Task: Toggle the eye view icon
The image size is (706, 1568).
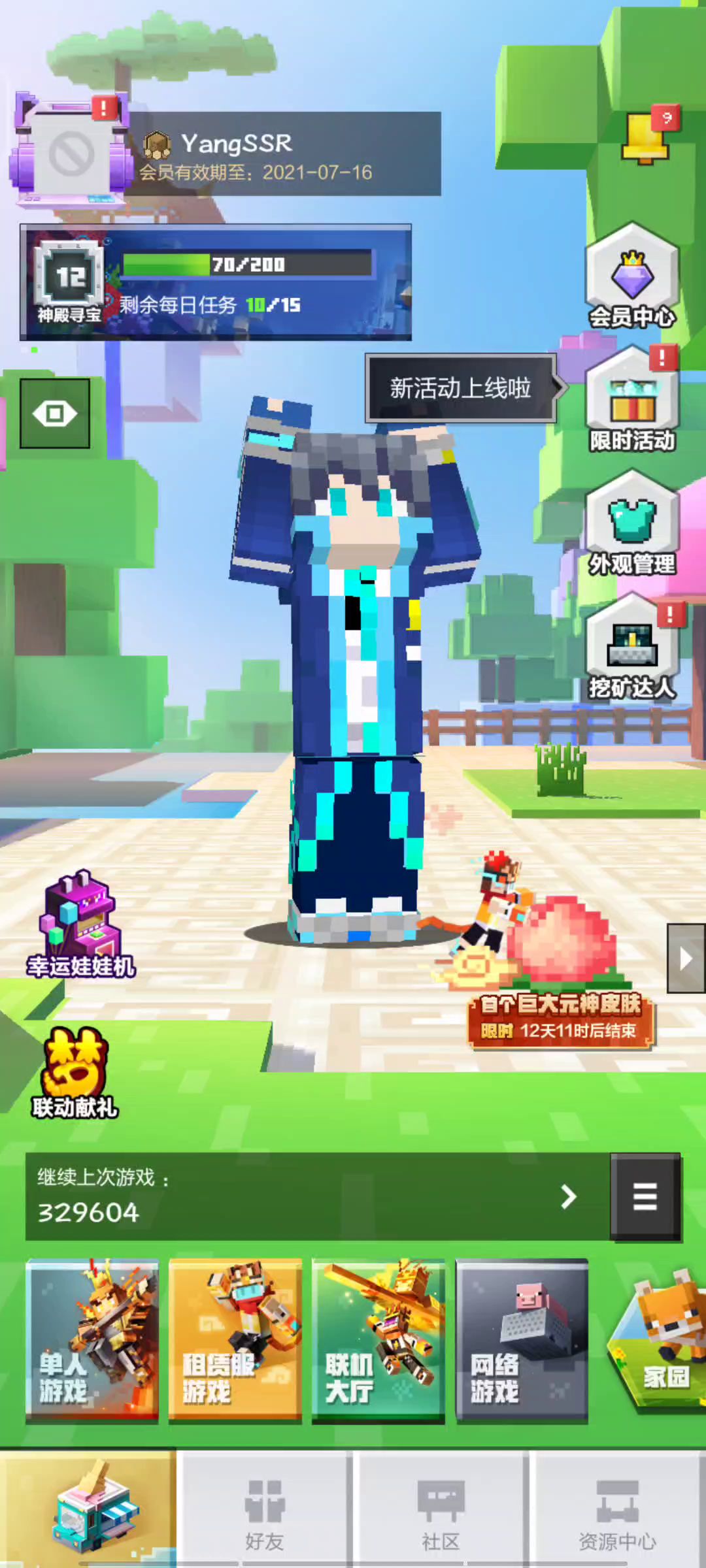Action: (x=55, y=414)
